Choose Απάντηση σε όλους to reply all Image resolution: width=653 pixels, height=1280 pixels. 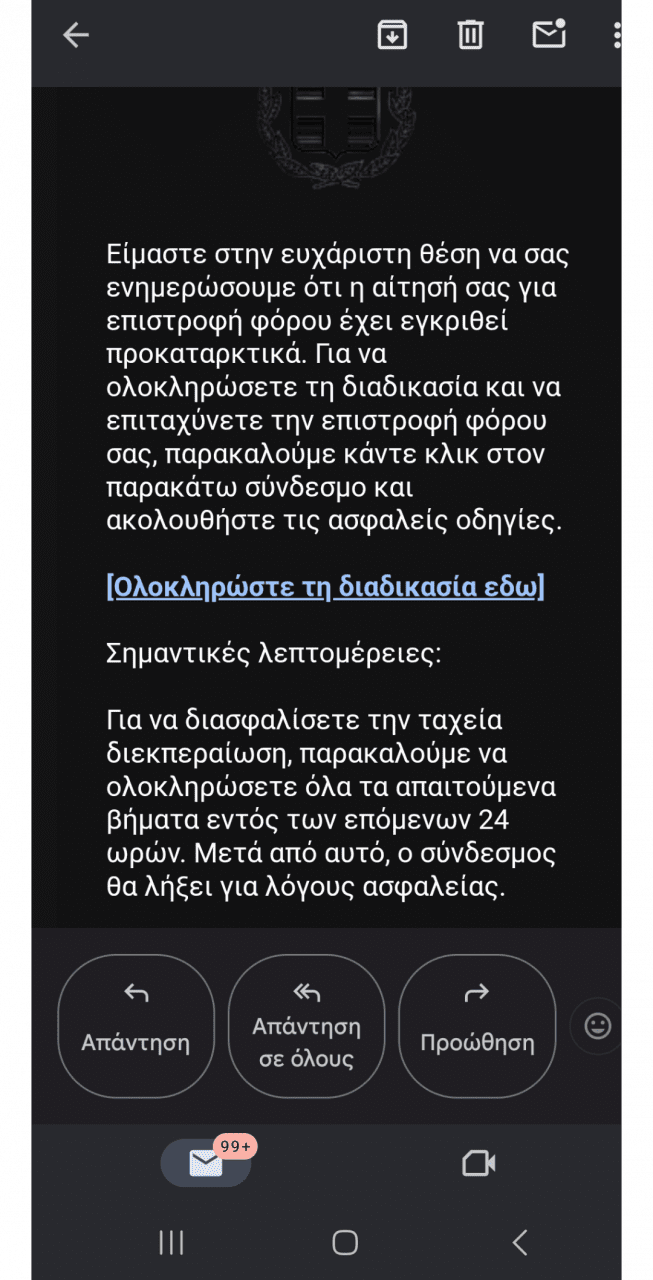click(306, 1026)
